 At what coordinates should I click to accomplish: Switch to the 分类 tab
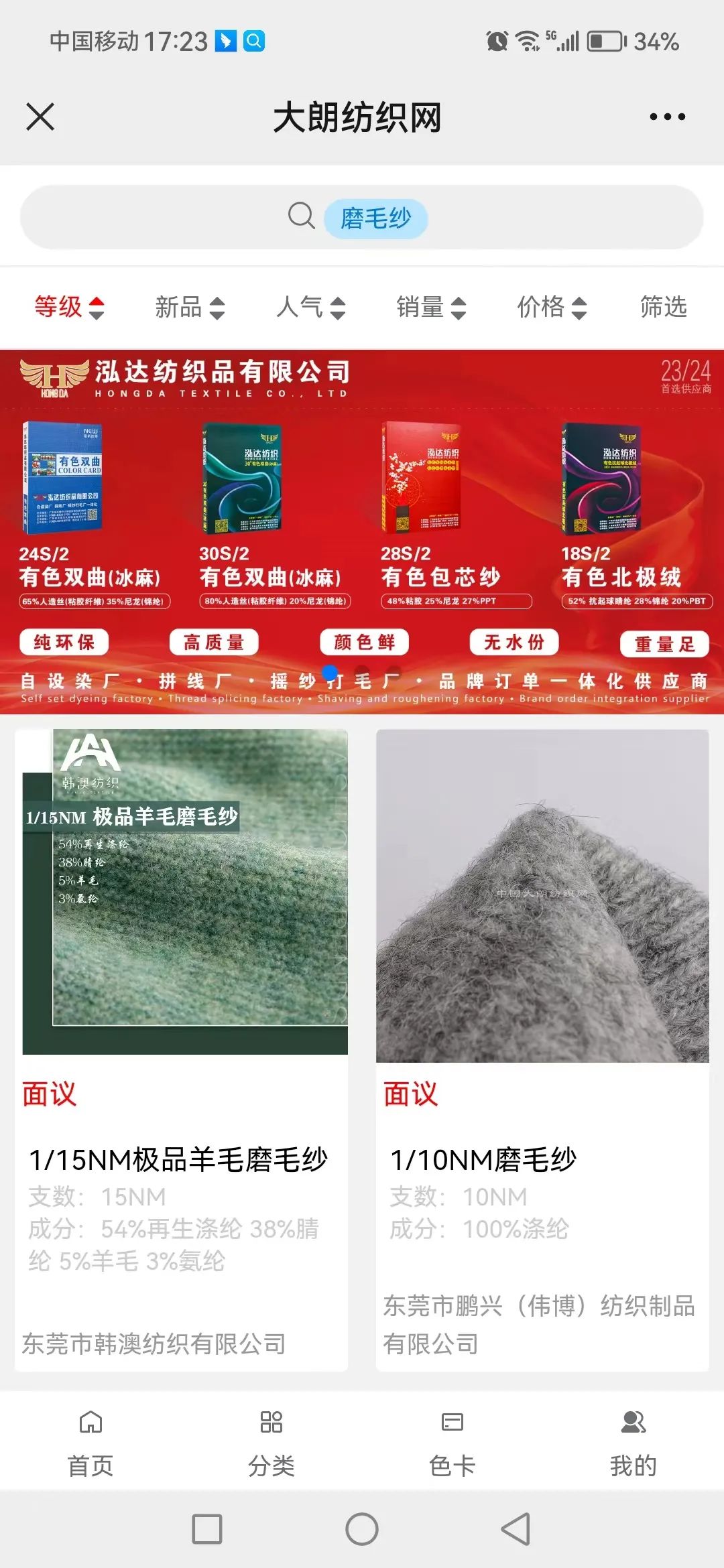[271, 1442]
